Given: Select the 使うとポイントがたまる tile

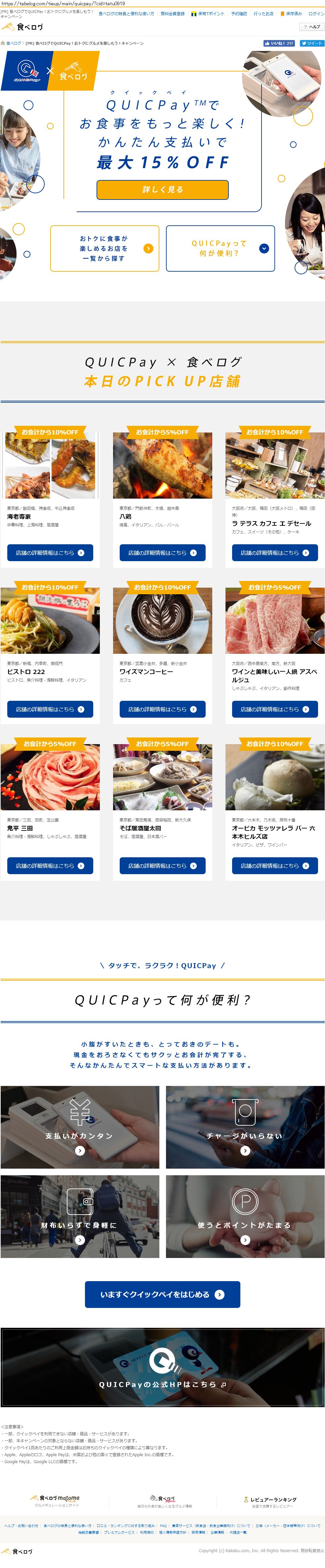Looking at the screenshot, I should 245,1216.
